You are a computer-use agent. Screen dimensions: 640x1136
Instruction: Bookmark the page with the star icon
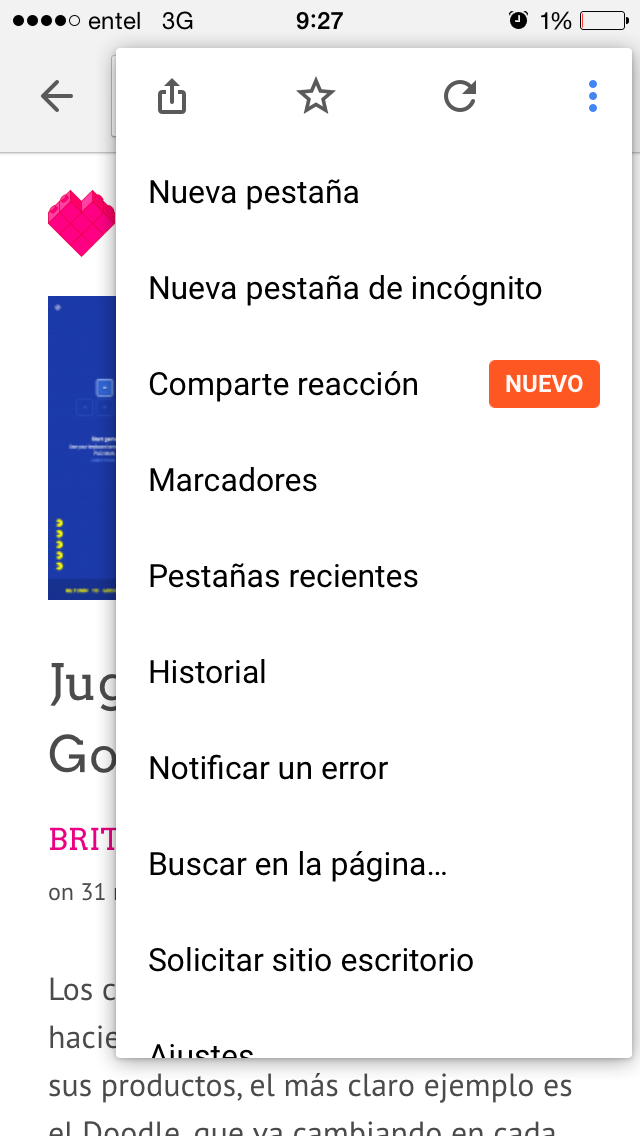click(x=316, y=97)
